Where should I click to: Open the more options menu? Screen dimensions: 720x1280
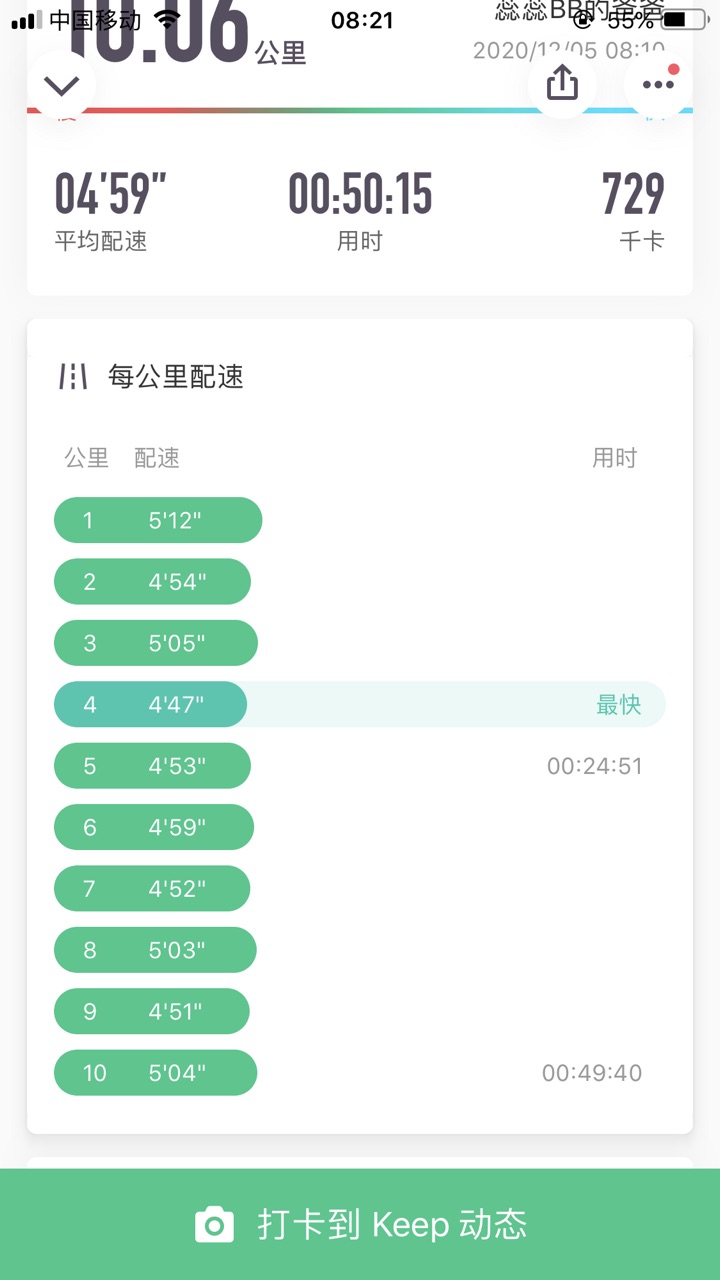coord(658,85)
